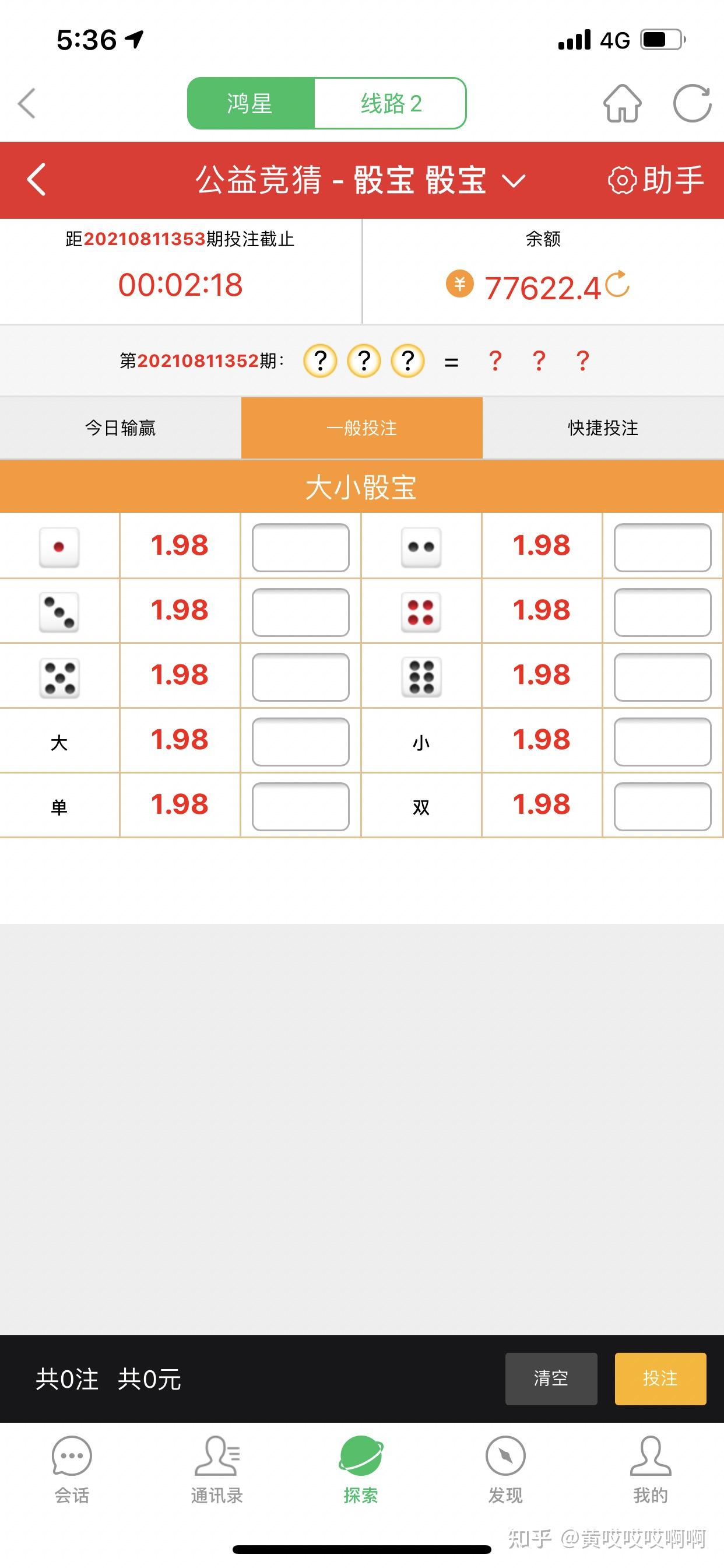Select the 一般投注 tab

tap(362, 428)
